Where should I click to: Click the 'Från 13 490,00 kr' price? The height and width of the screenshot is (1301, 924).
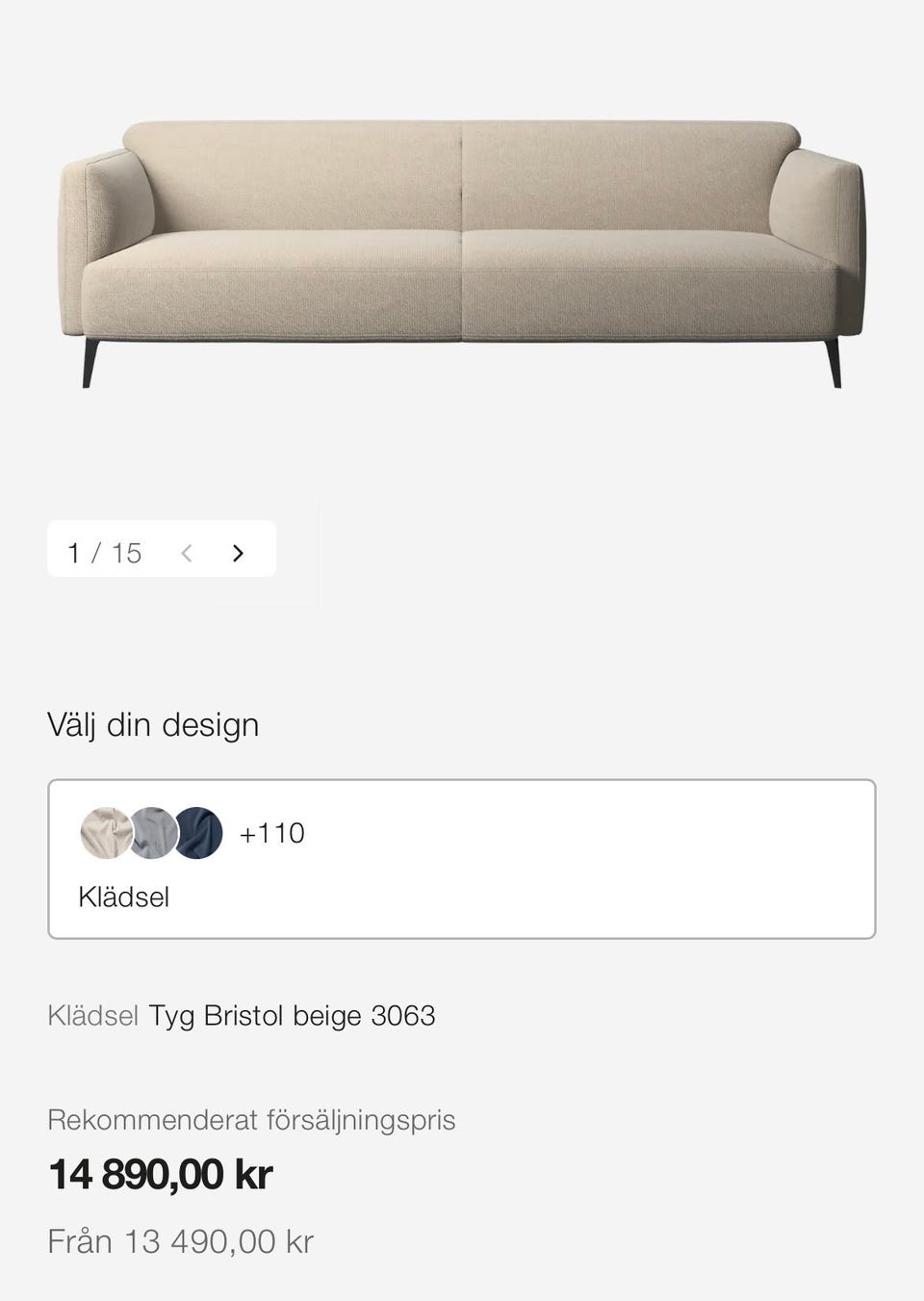click(x=179, y=1240)
